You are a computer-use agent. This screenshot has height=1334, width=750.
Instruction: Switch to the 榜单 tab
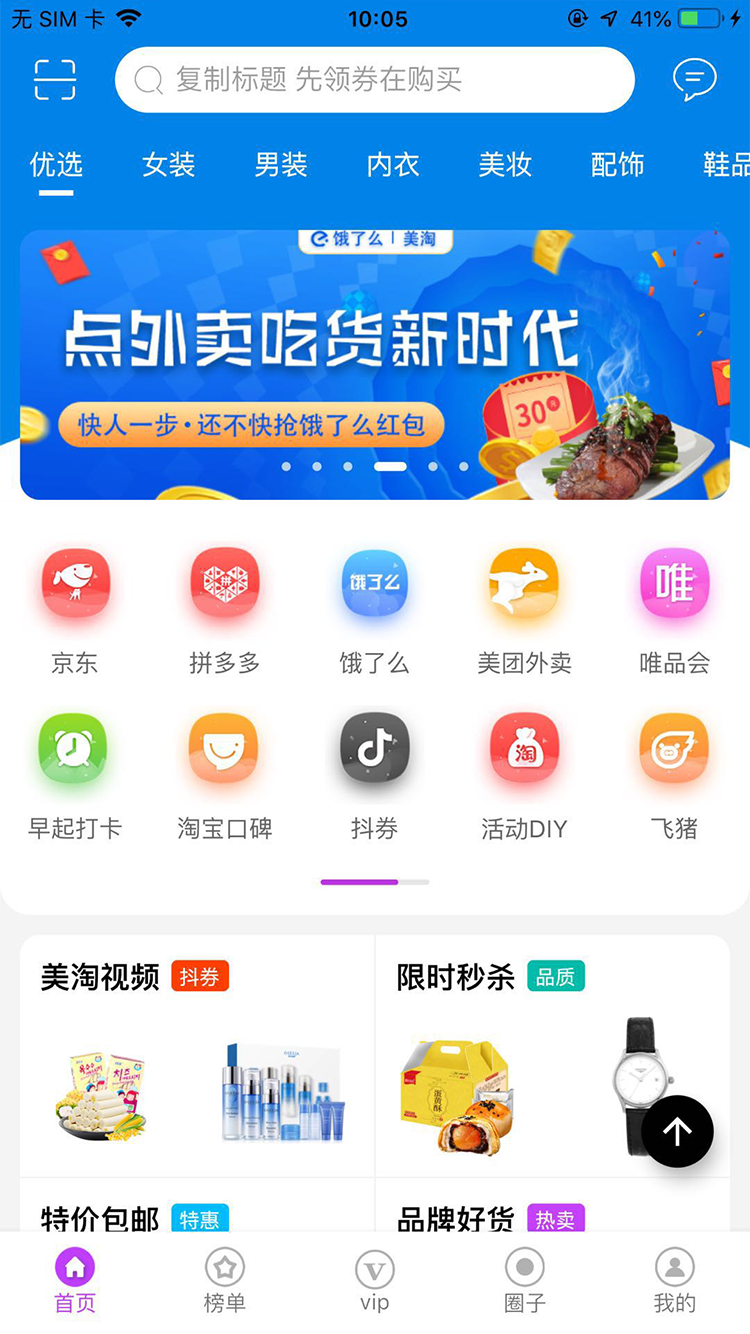[x=224, y=1282]
